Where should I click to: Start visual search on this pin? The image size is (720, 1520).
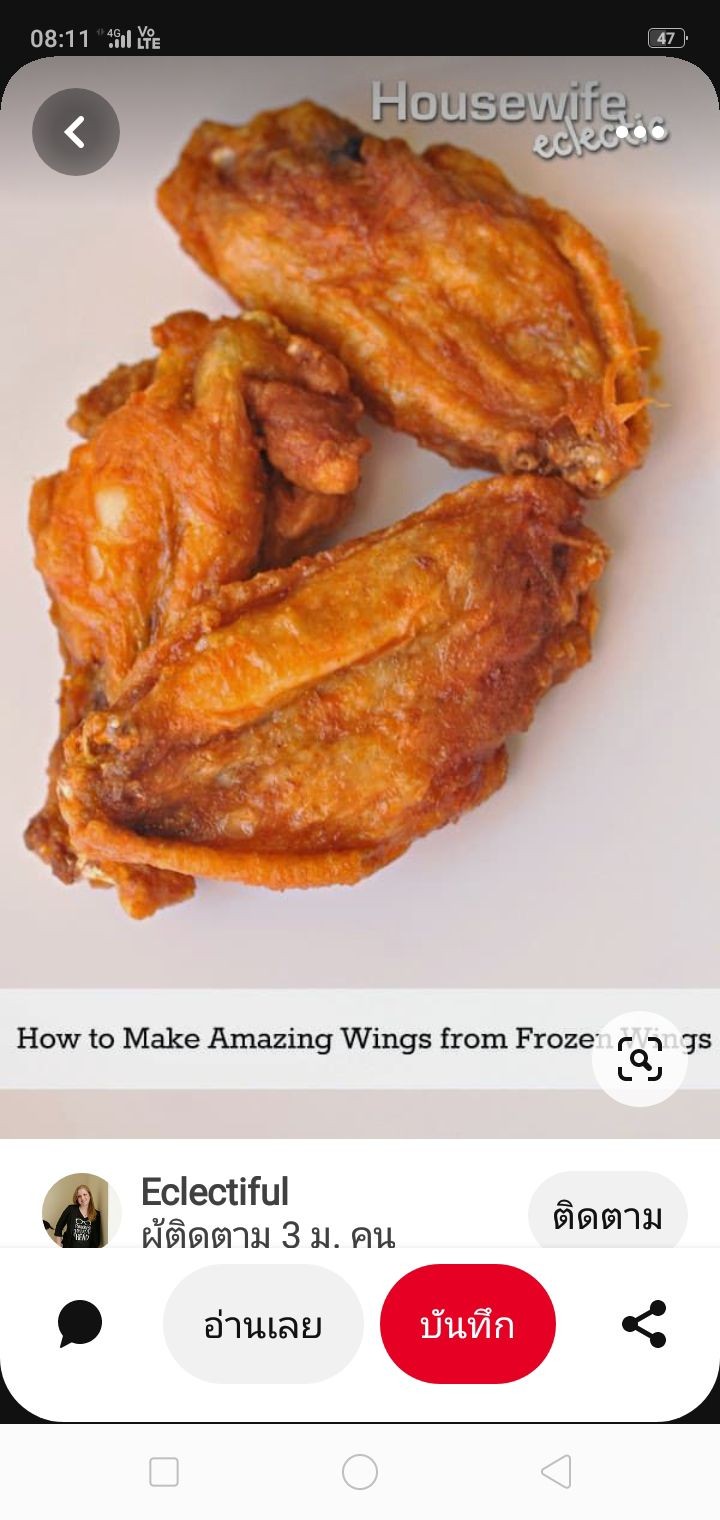[640, 1059]
